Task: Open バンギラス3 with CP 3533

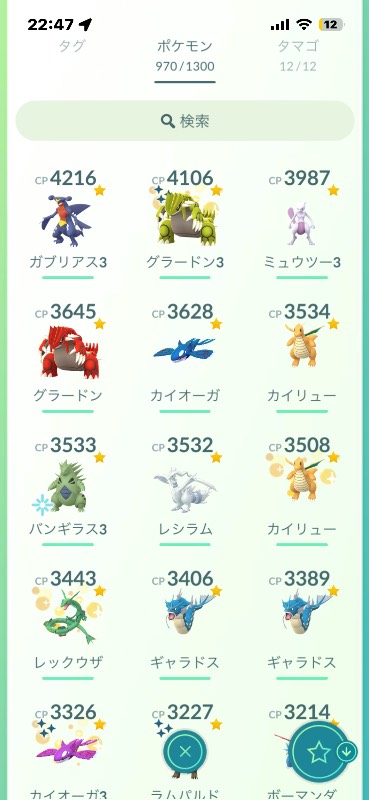Action: tap(68, 490)
